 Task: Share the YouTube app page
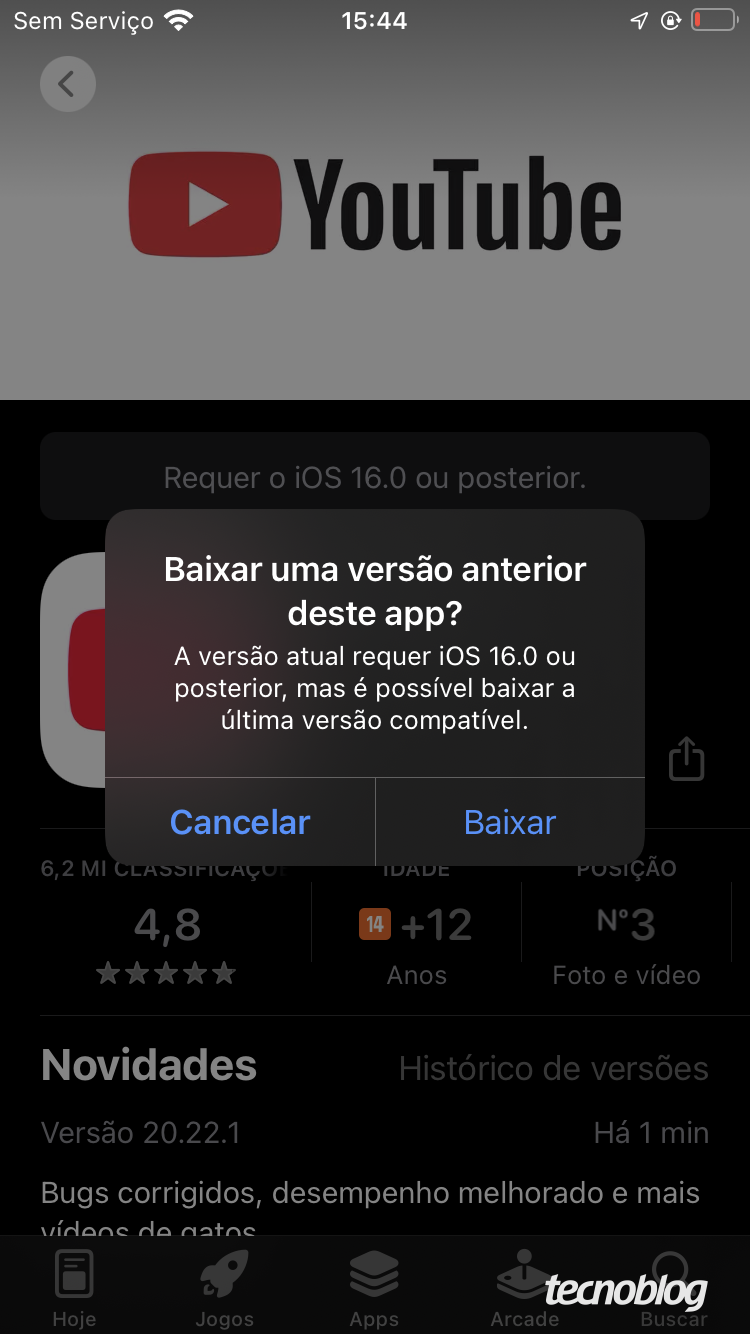point(686,758)
